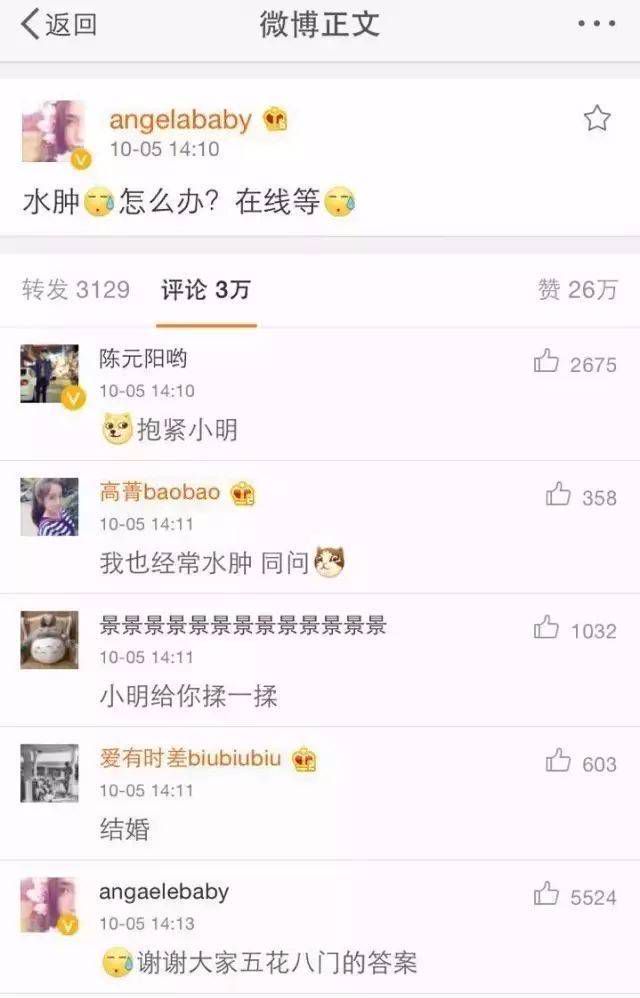Switch to the 转发 3129 tab
Image resolution: width=640 pixels, height=998 pixels.
point(76,290)
